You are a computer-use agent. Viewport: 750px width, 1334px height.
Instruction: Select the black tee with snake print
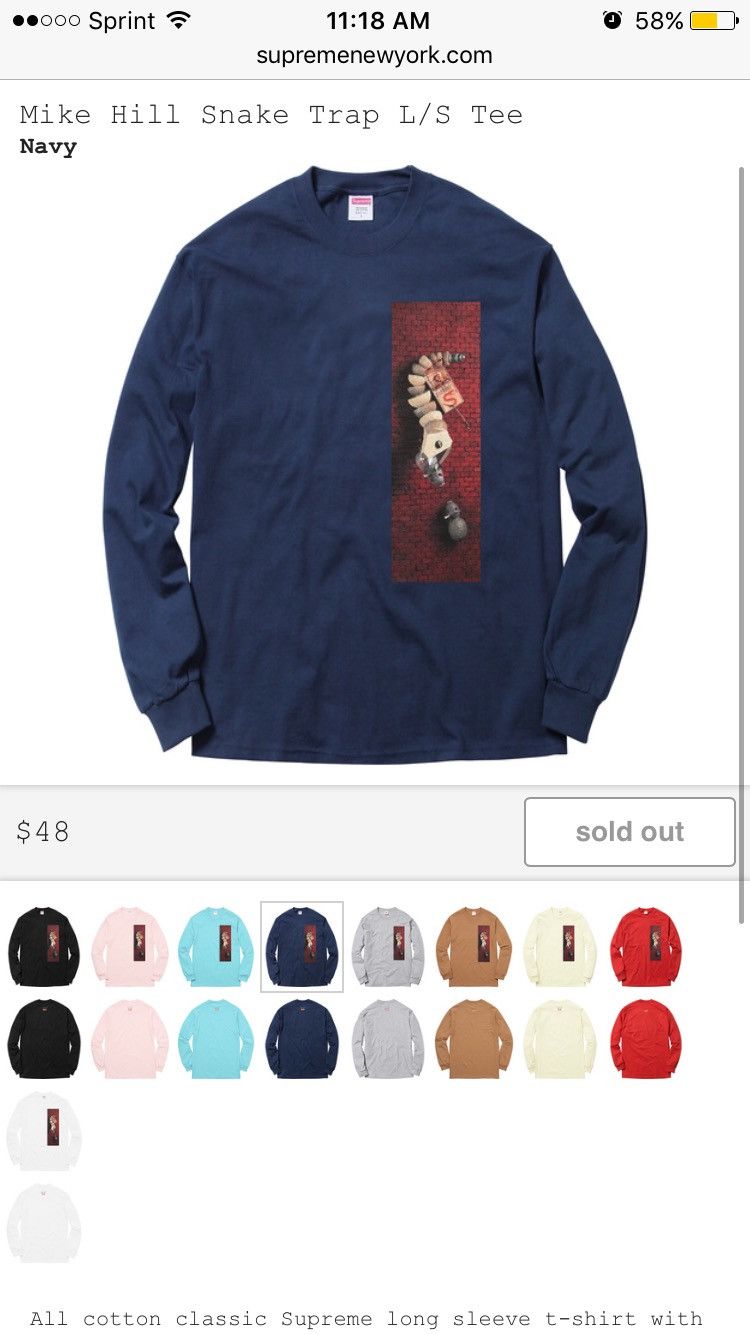tap(44, 946)
